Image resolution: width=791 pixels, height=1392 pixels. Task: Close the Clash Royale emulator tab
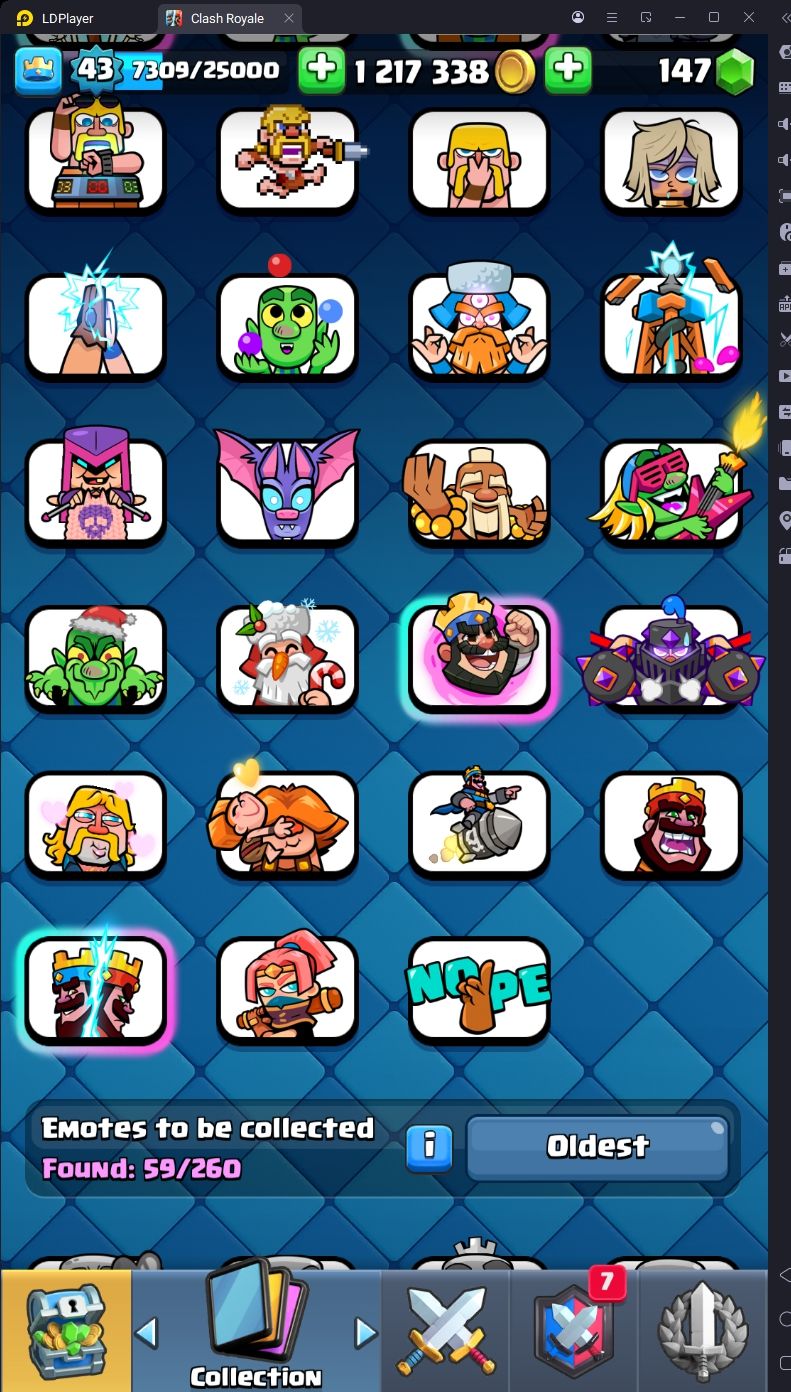[289, 18]
